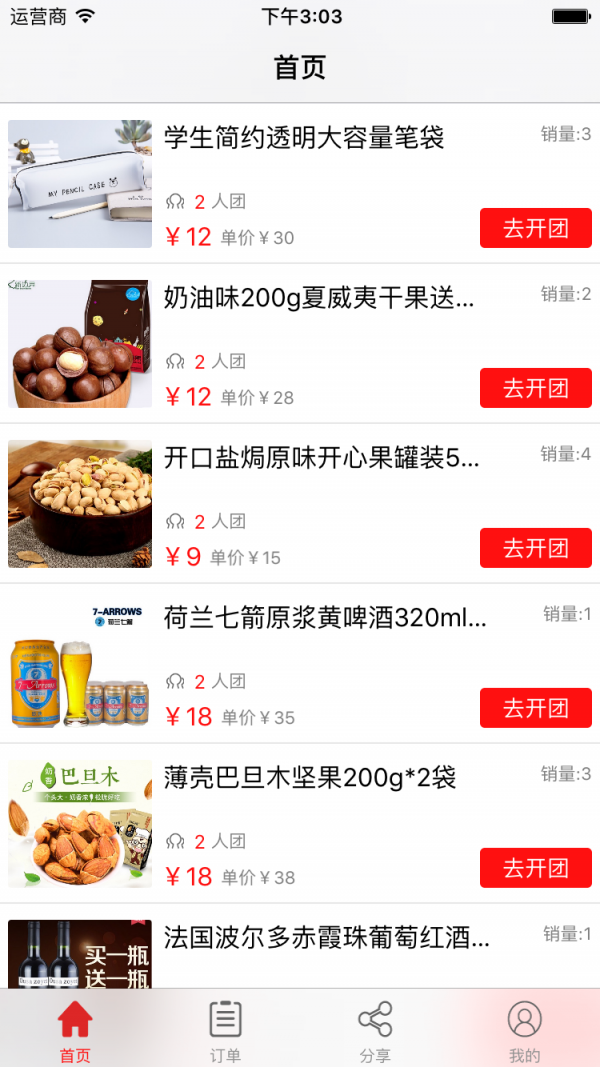The height and width of the screenshot is (1067, 600).
Task: Select the 首页 tab
Action: (75, 1030)
